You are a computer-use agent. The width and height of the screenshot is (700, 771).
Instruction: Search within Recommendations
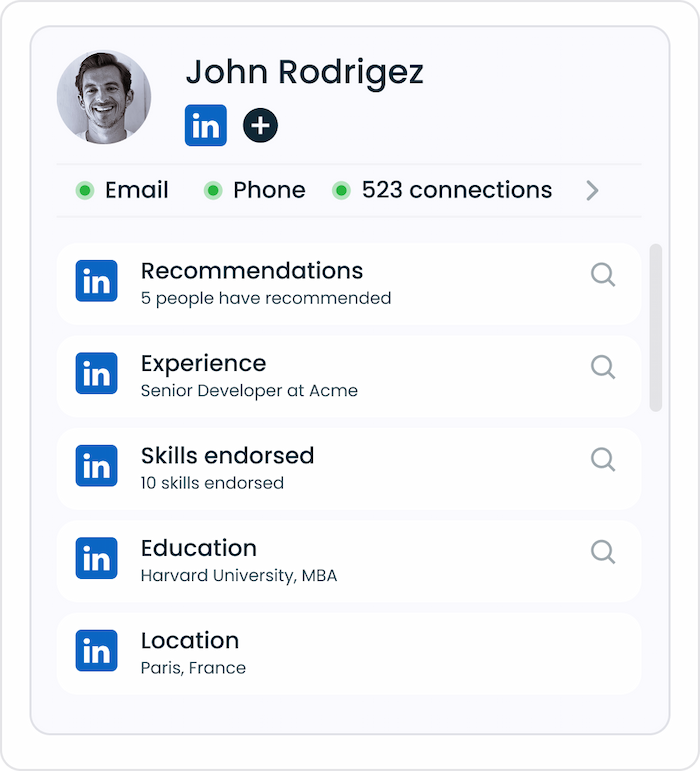tap(603, 275)
